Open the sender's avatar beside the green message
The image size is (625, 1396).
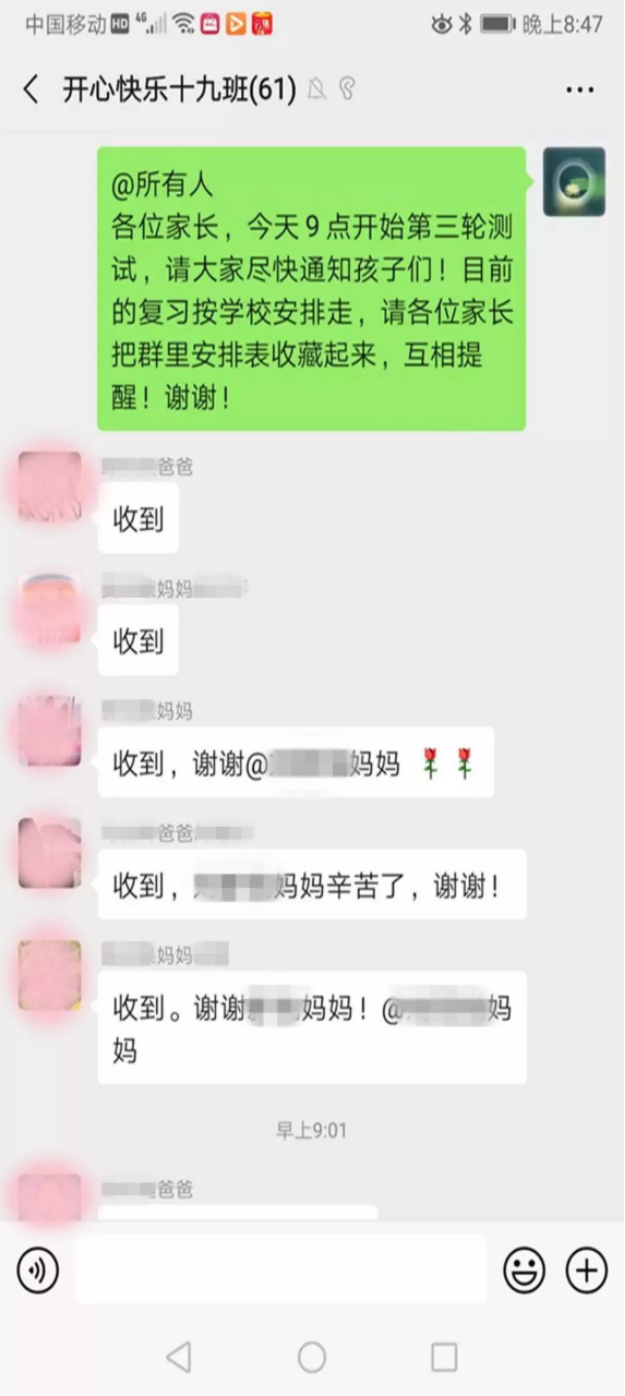(x=574, y=182)
